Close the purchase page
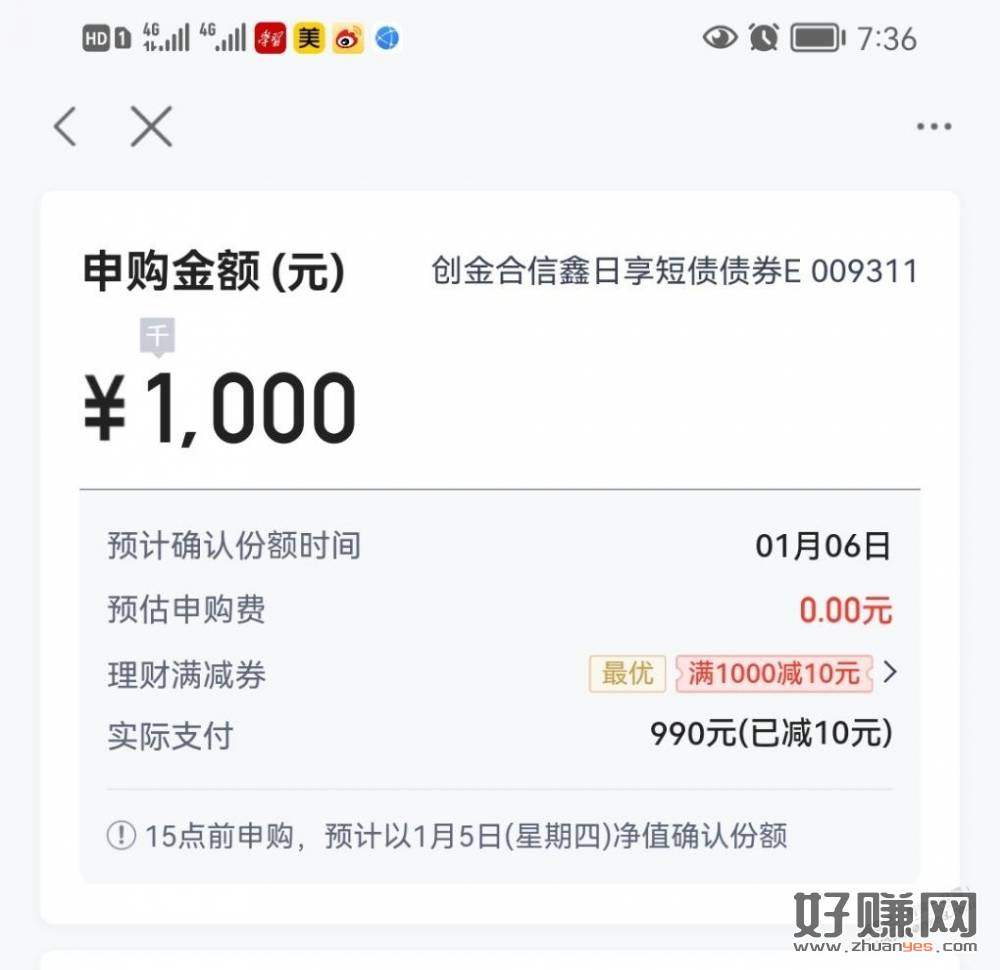Image resolution: width=1000 pixels, height=970 pixels. coord(151,127)
